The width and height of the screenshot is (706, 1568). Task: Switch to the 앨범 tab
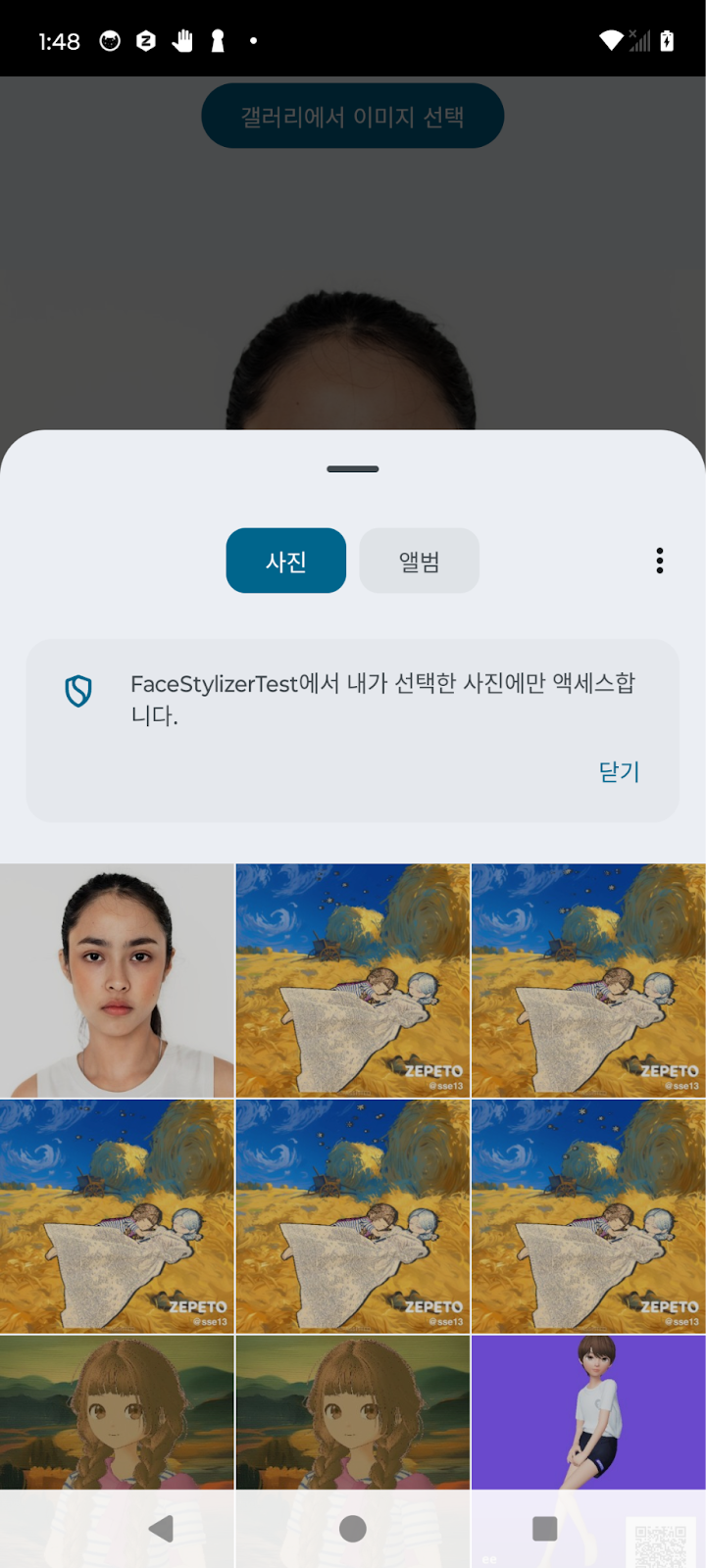(419, 561)
